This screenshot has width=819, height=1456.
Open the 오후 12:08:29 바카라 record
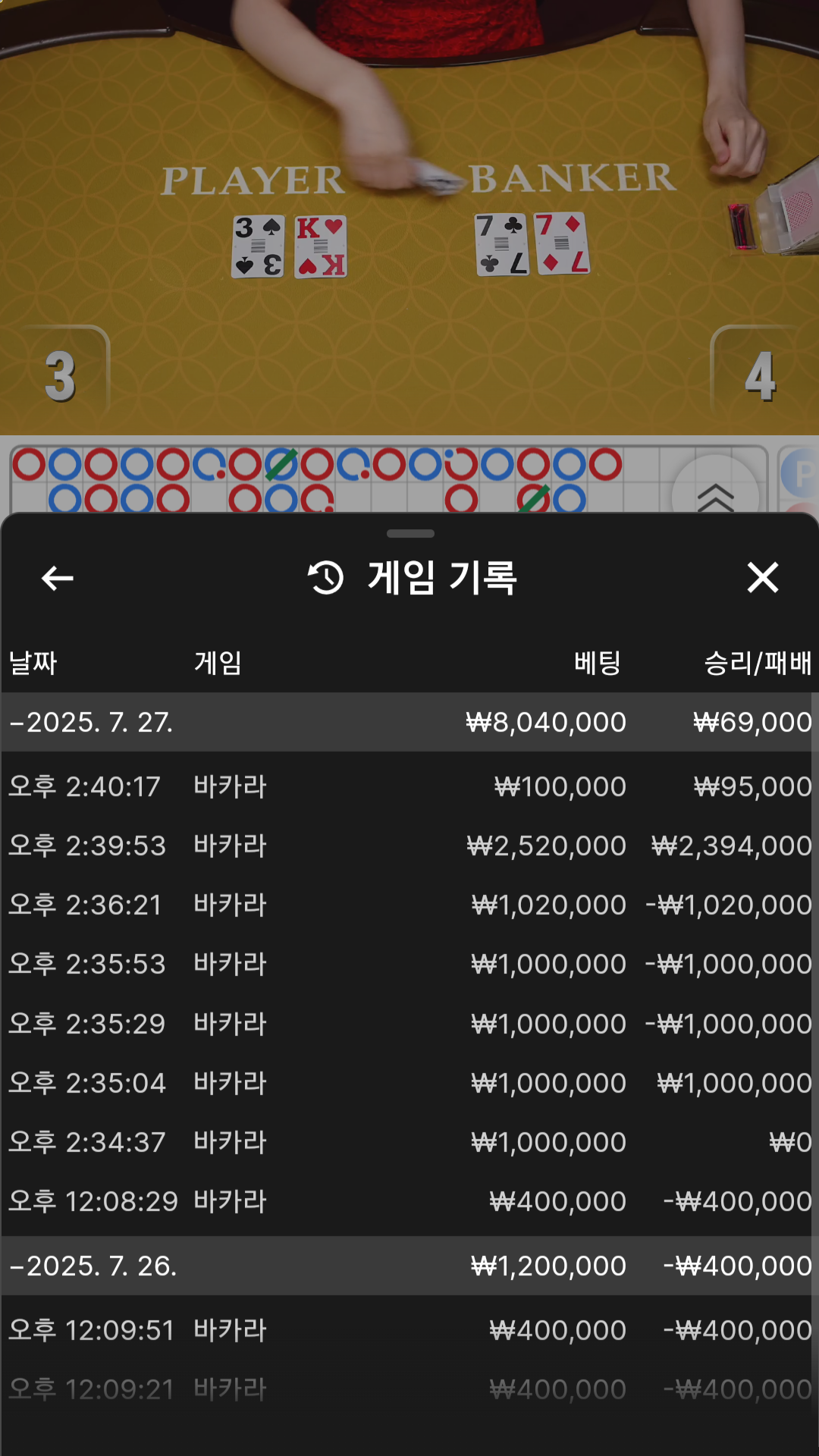click(x=409, y=1201)
